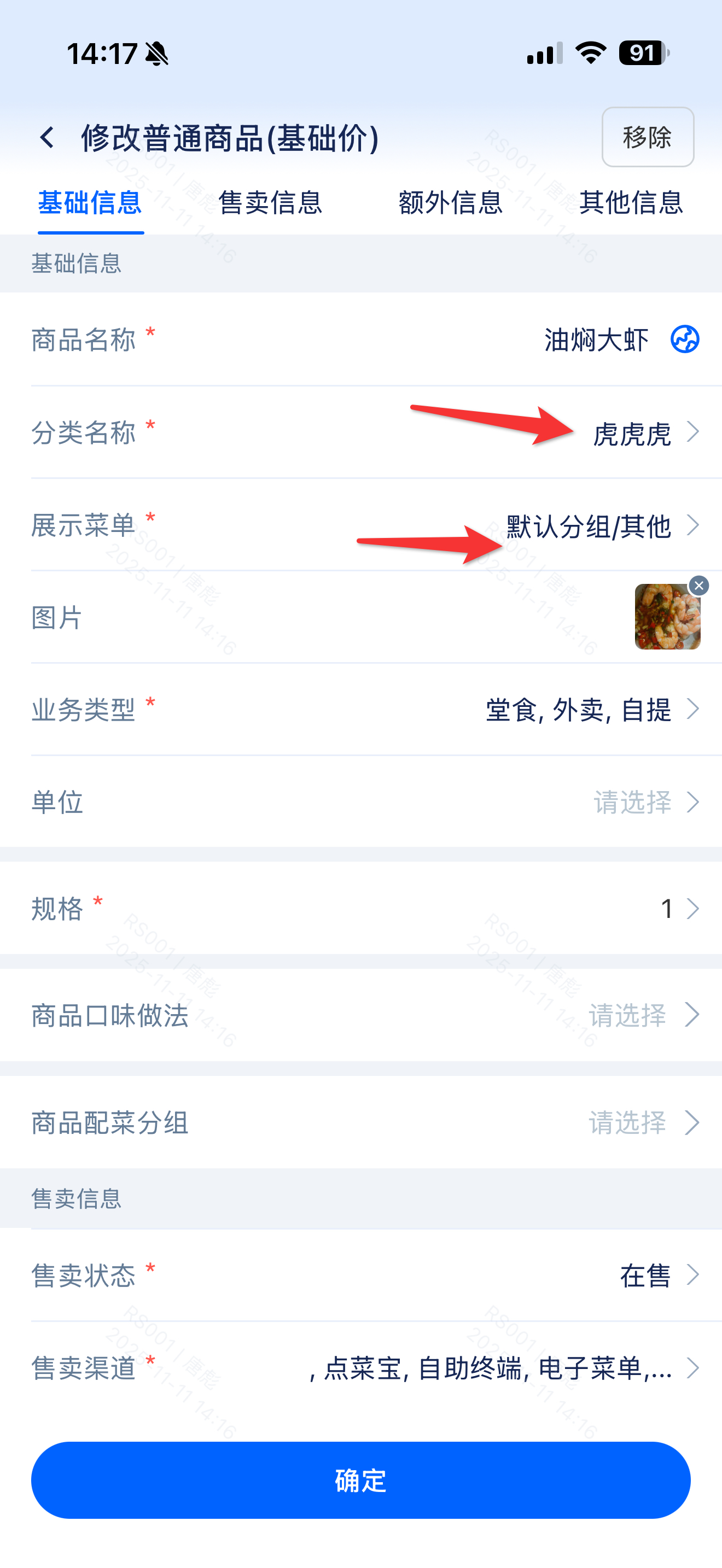Screen dimensions: 722x1568
Task: Edit the 商品名称 field
Action: [x=595, y=340]
